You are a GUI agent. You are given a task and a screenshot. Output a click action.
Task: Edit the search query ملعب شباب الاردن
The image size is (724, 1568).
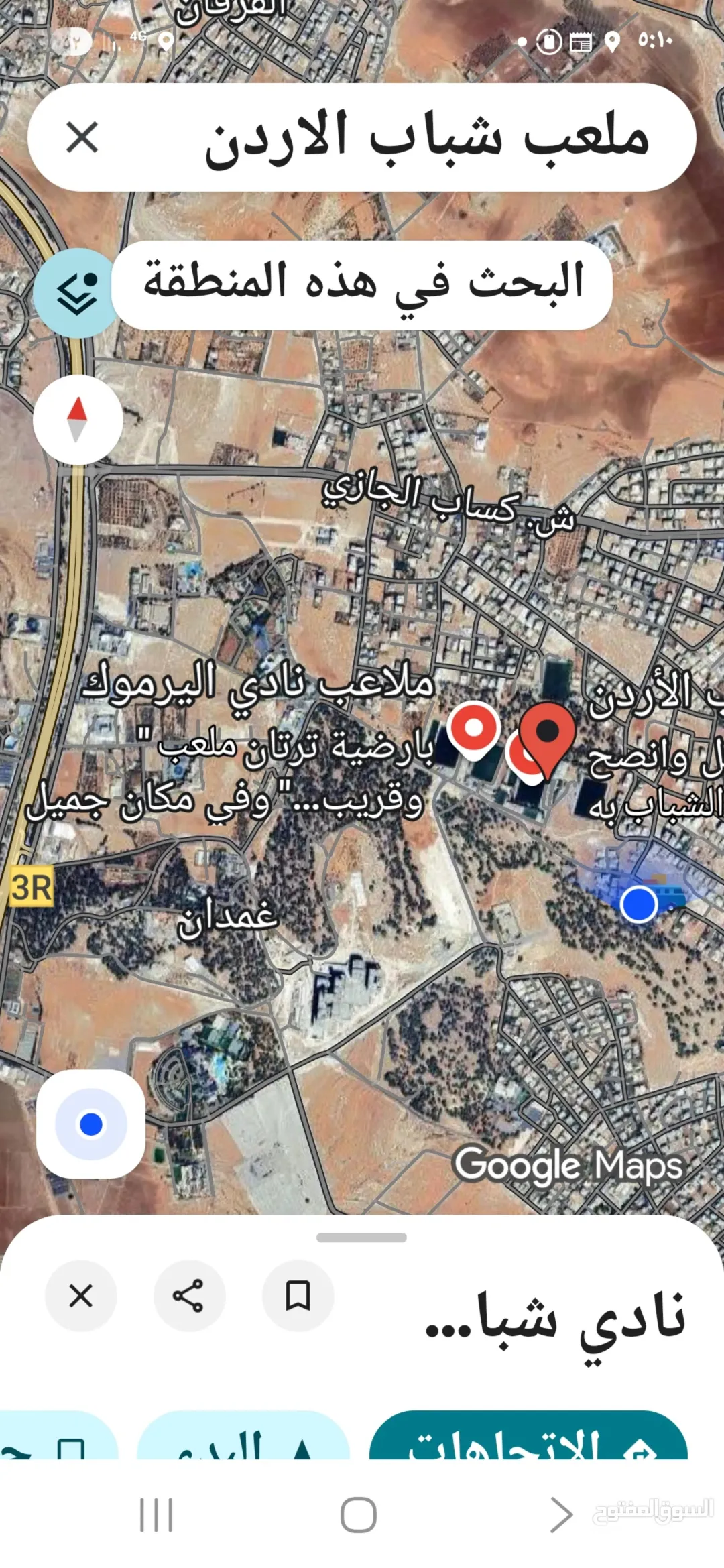(427, 139)
